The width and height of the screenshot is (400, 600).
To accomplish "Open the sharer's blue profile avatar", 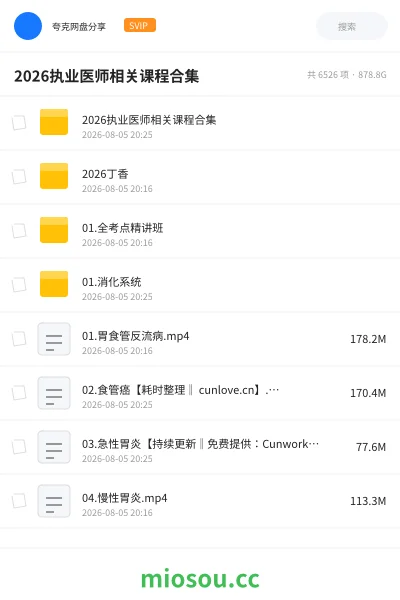I will [28, 26].
